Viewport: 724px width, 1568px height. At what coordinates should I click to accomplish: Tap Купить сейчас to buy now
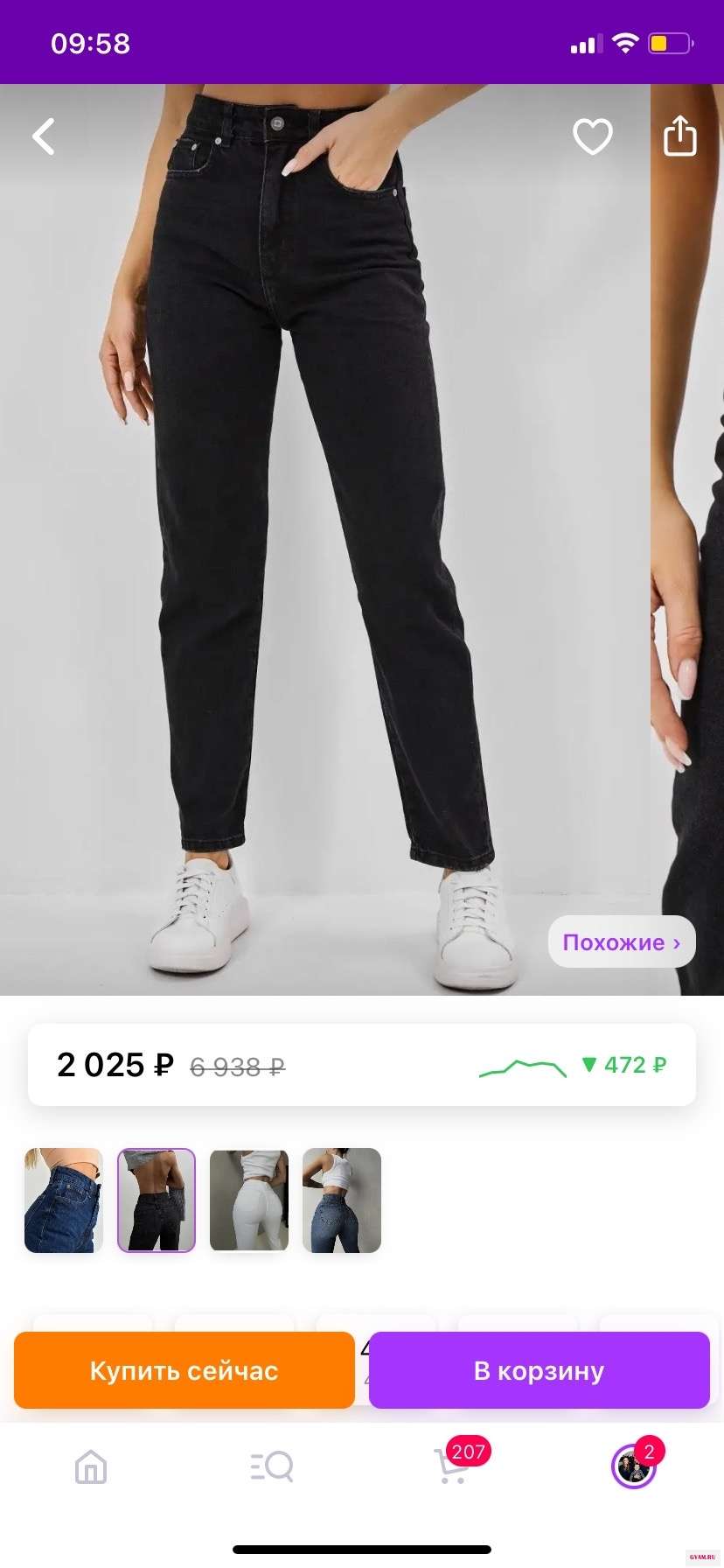pos(184,1370)
